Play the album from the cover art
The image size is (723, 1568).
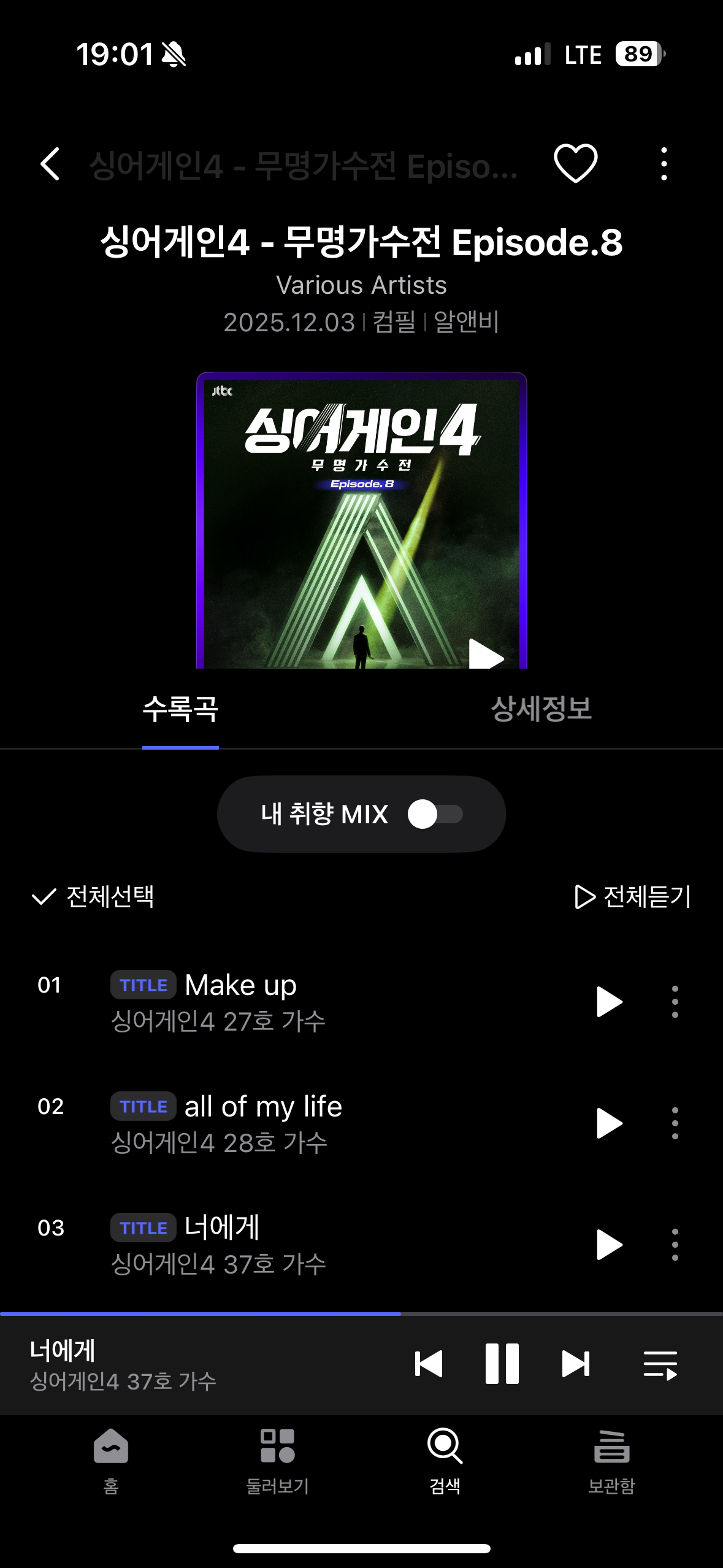(486, 654)
